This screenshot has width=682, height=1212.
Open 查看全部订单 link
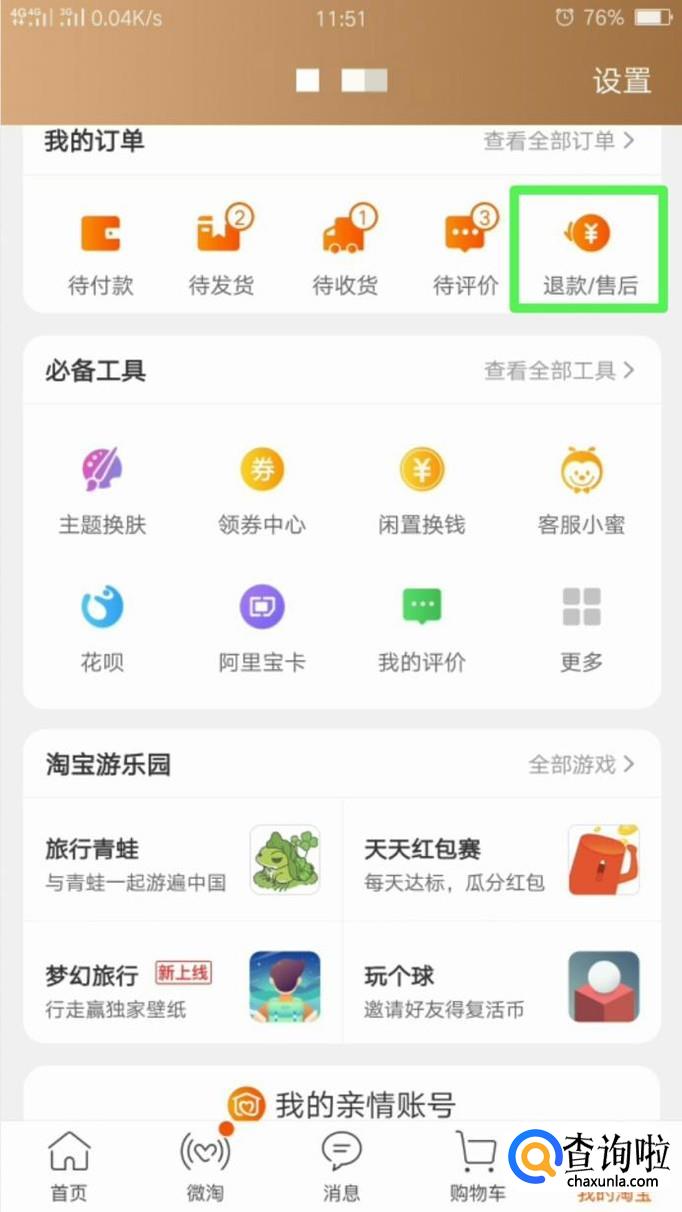558,141
